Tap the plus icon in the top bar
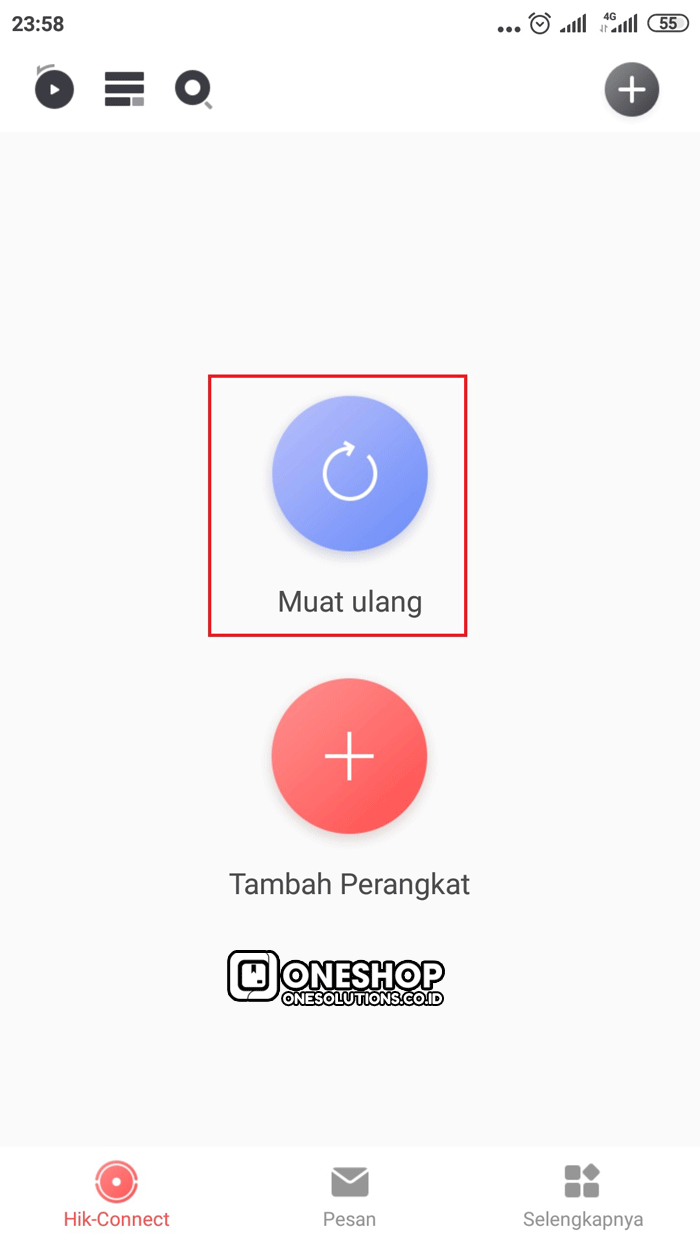 631,90
